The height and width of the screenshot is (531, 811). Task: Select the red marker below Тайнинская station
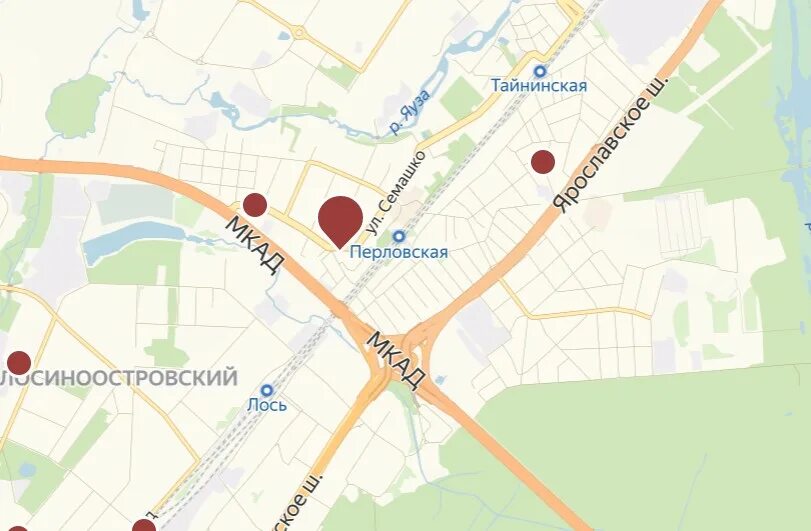pos(543,162)
